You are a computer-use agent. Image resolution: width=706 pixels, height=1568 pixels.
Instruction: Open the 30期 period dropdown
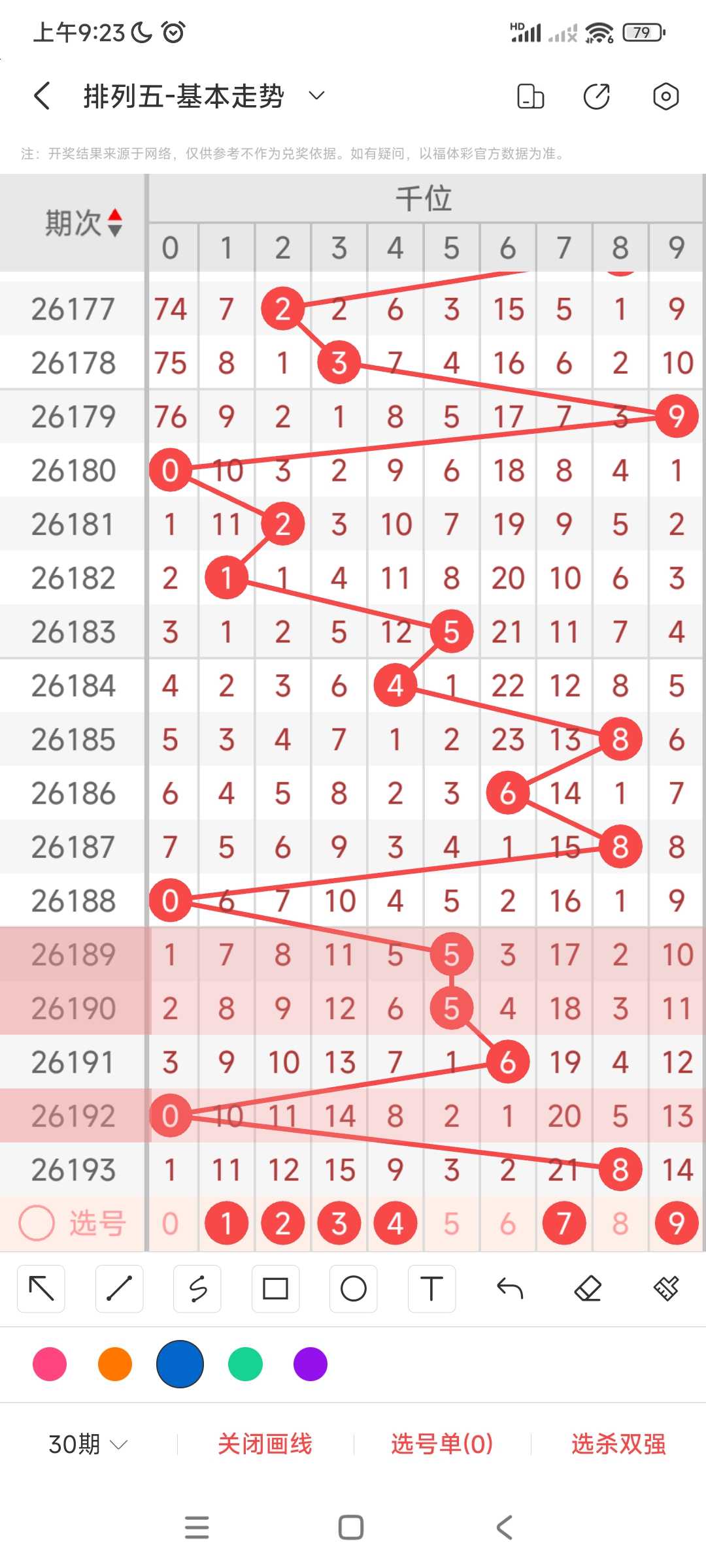(88, 1444)
